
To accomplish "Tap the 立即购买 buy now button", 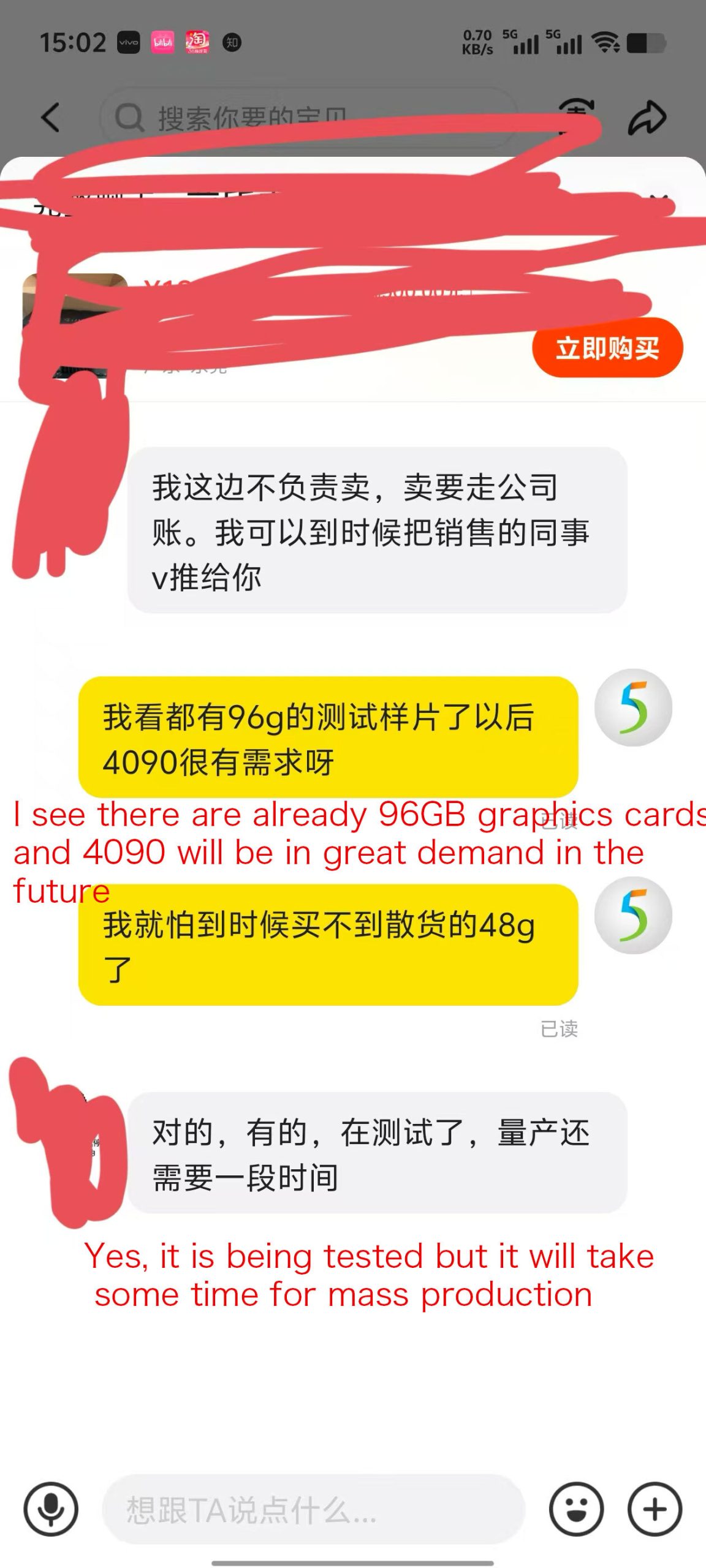I will click(x=607, y=348).
